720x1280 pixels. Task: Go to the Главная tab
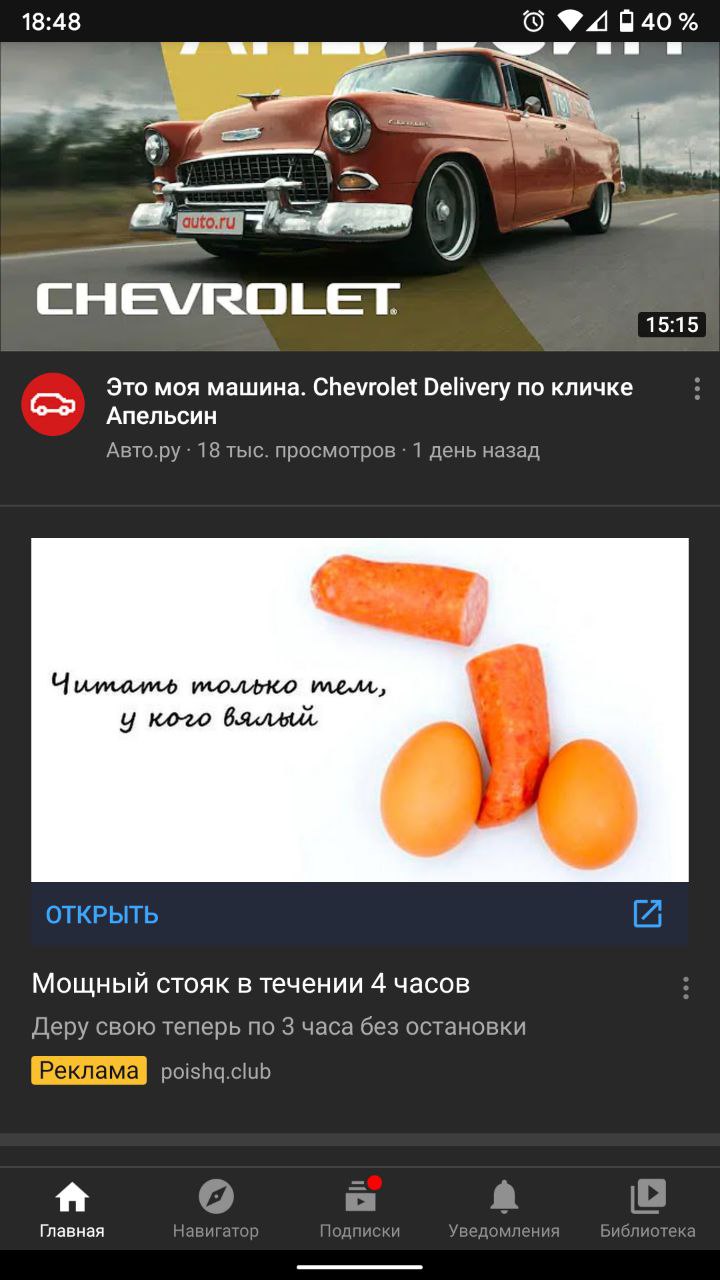(72, 1208)
